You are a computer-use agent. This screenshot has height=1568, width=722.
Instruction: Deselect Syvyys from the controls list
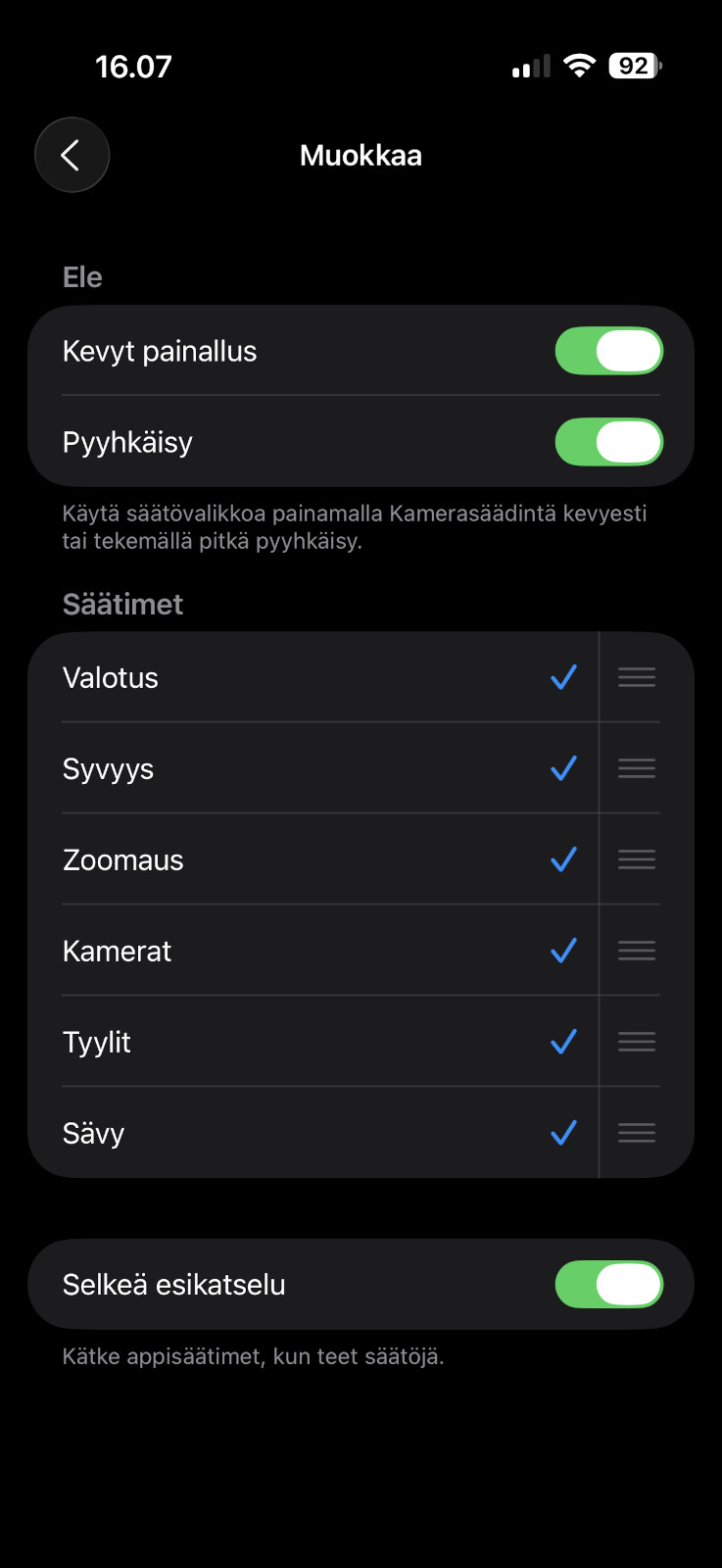pos(563,768)
